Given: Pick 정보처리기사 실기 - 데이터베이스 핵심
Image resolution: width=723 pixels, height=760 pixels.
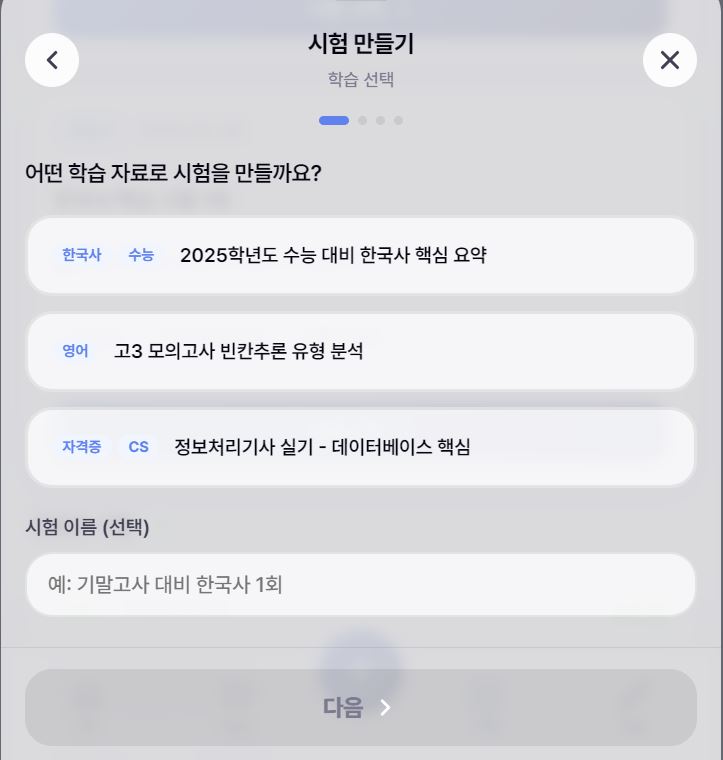Looking at the screenshot, I should click(360, 447).
